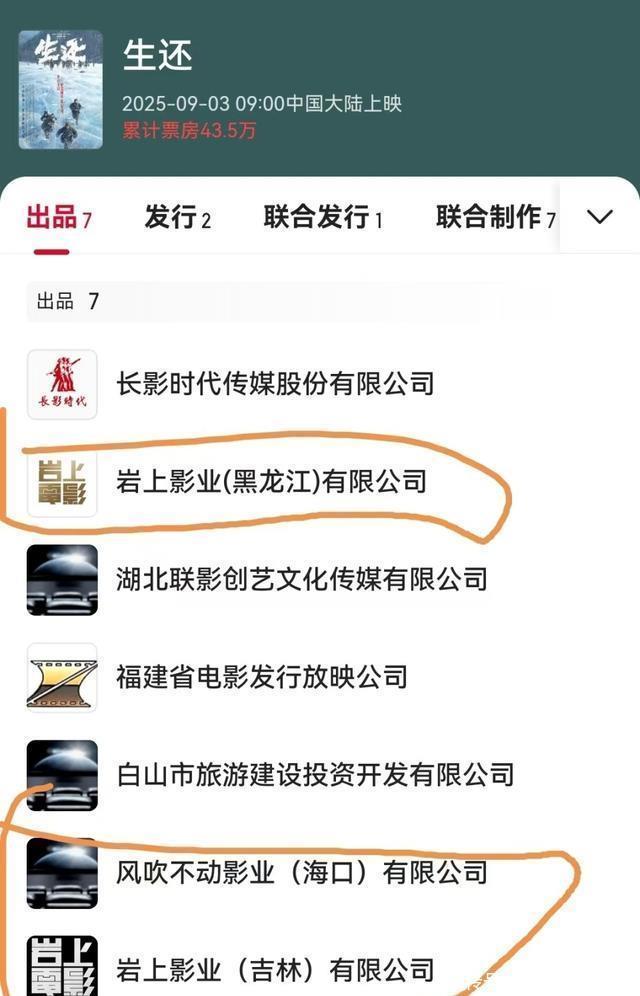Open 岩上影业（吉林）有限公司 company page
640x996 pixels.
(275, 969)
